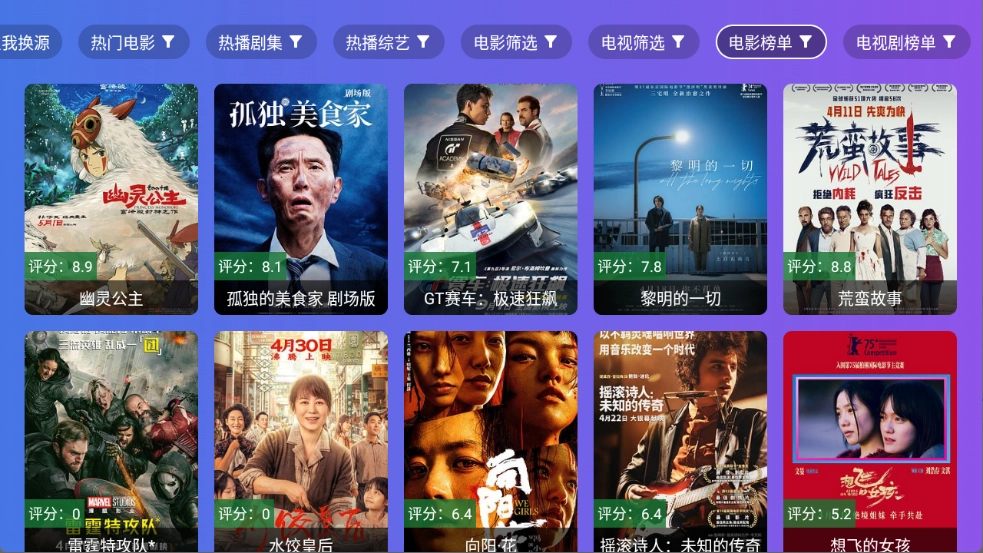Image resolution: width=983 pixels, height=553 pixels.
Task: Open the 黎明的一切 movie card
Action: [x=680, y=199]
